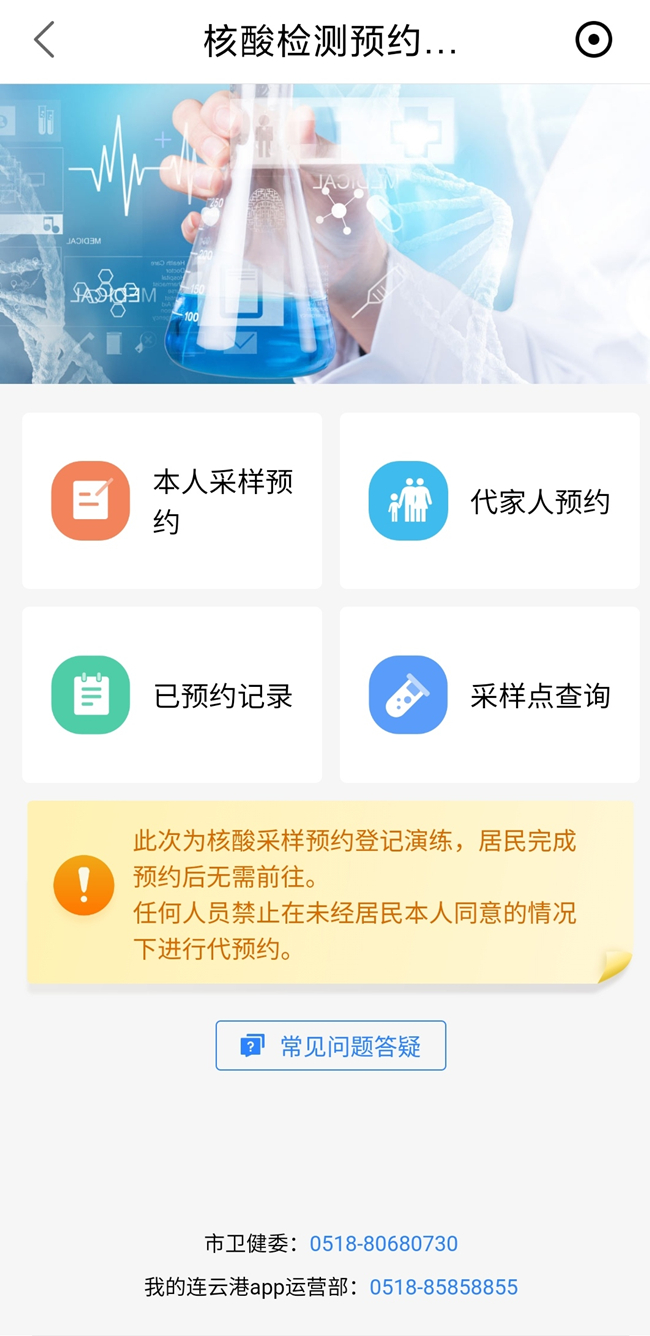Go back using the top-left arrow
Screen dimensions: 650x1336
pos(44,40)
